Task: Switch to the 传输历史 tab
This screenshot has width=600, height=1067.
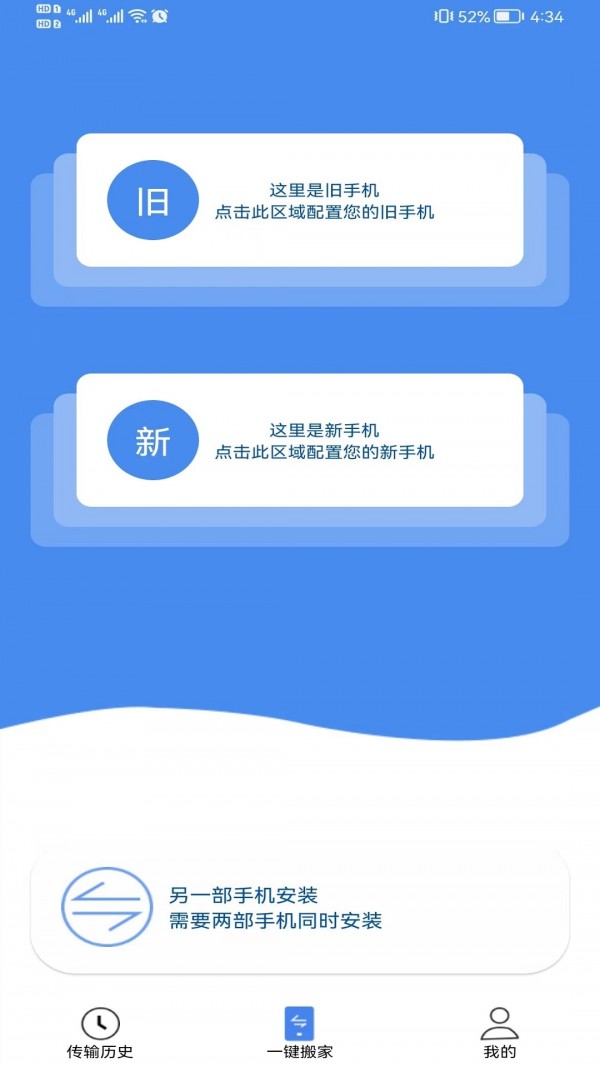Action: click(100, 1033)
